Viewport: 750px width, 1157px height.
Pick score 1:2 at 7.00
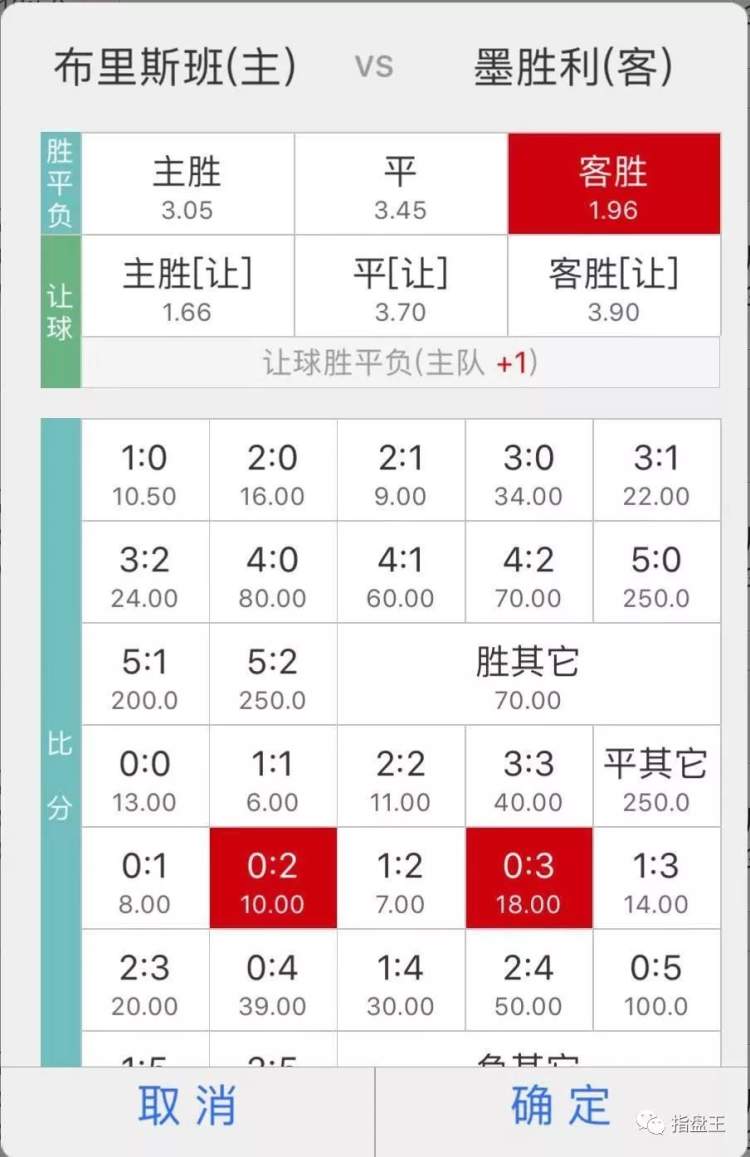[400, 880]
